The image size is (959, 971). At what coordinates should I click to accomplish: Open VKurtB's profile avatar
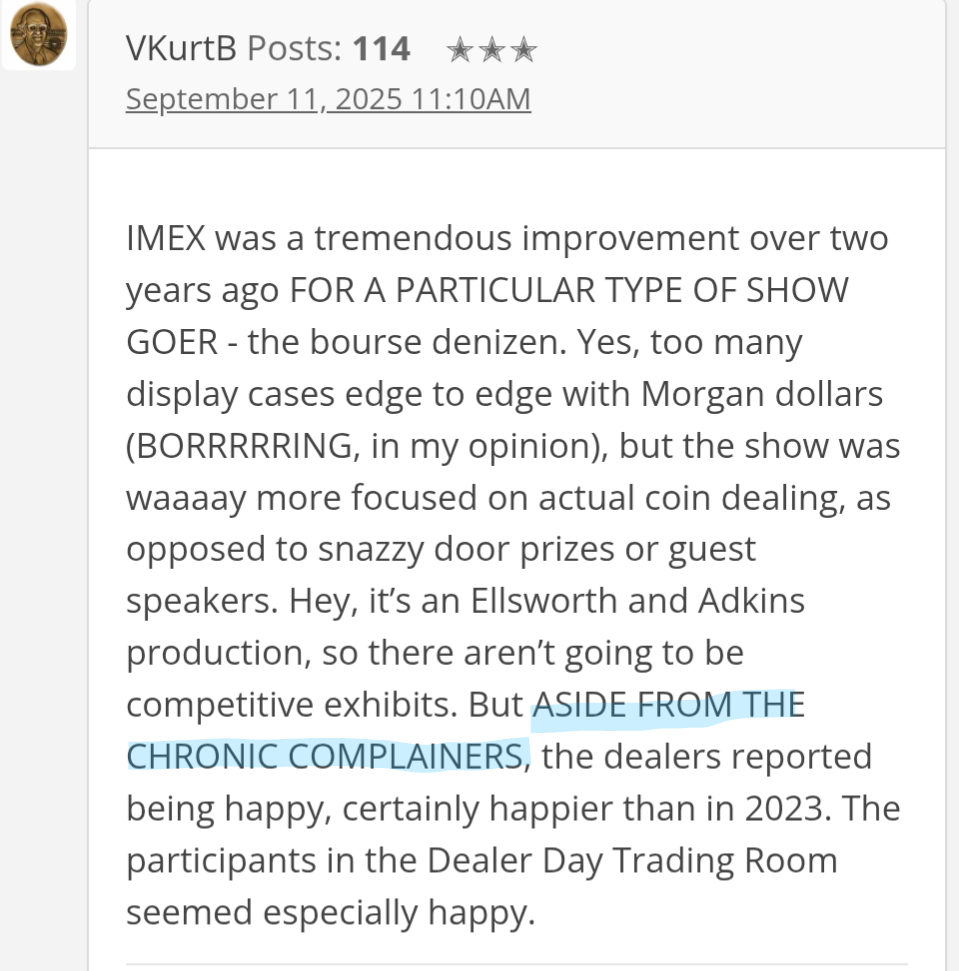click(38, 35)
